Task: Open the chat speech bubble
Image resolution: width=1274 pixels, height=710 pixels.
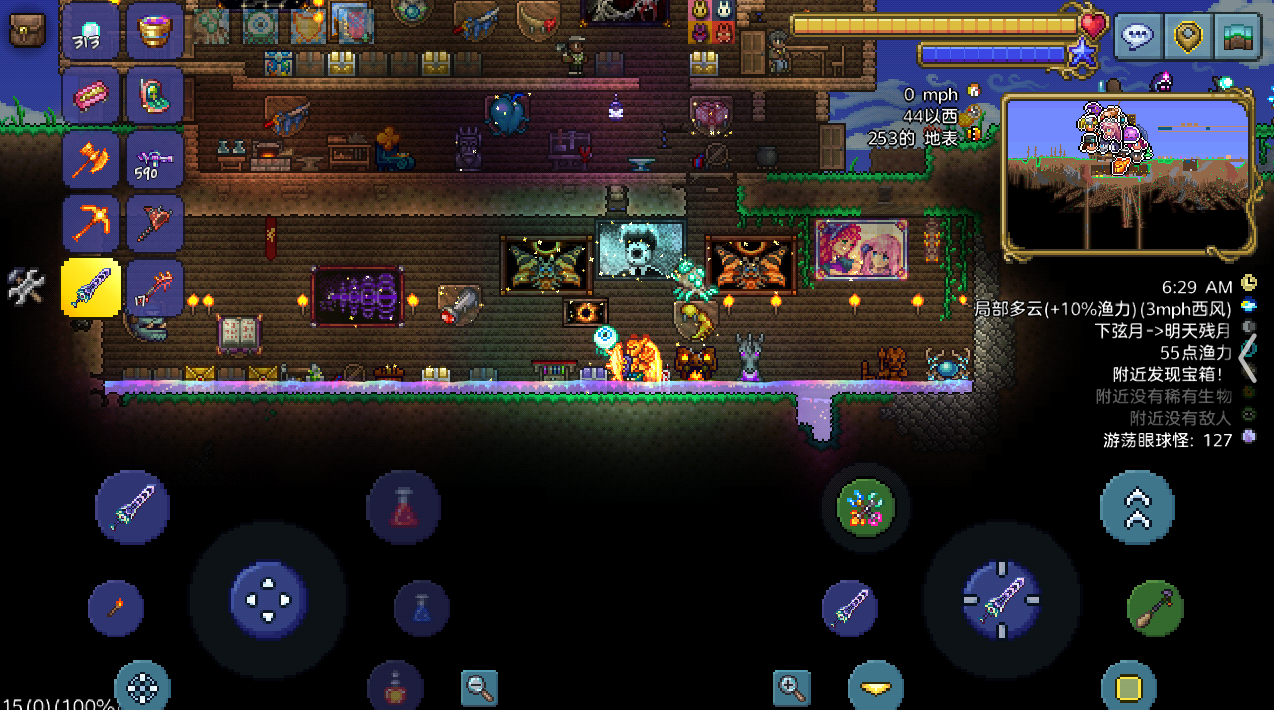Action: coord(1137,37)
